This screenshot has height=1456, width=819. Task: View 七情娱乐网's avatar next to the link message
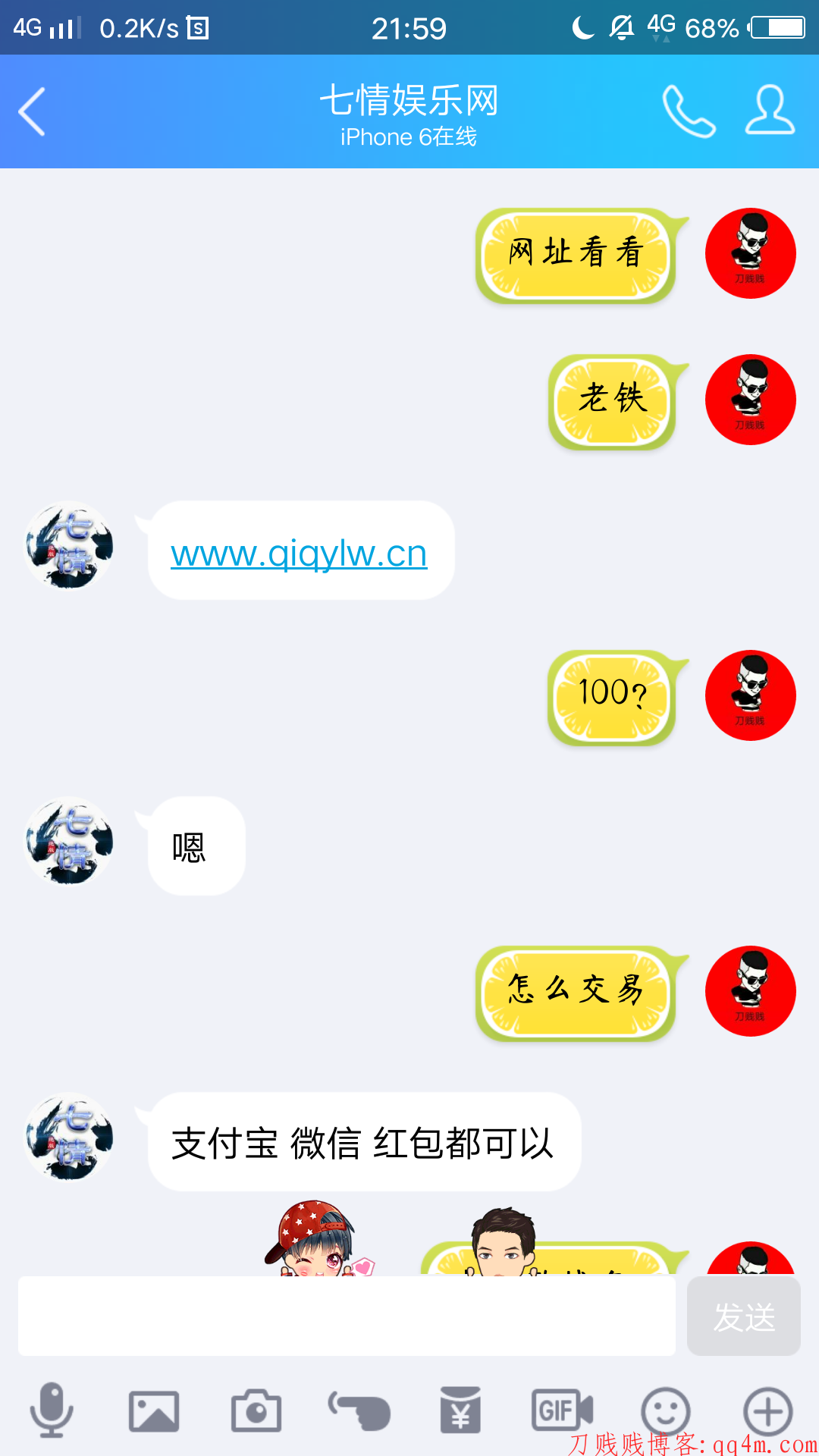[x=69, y=545]
